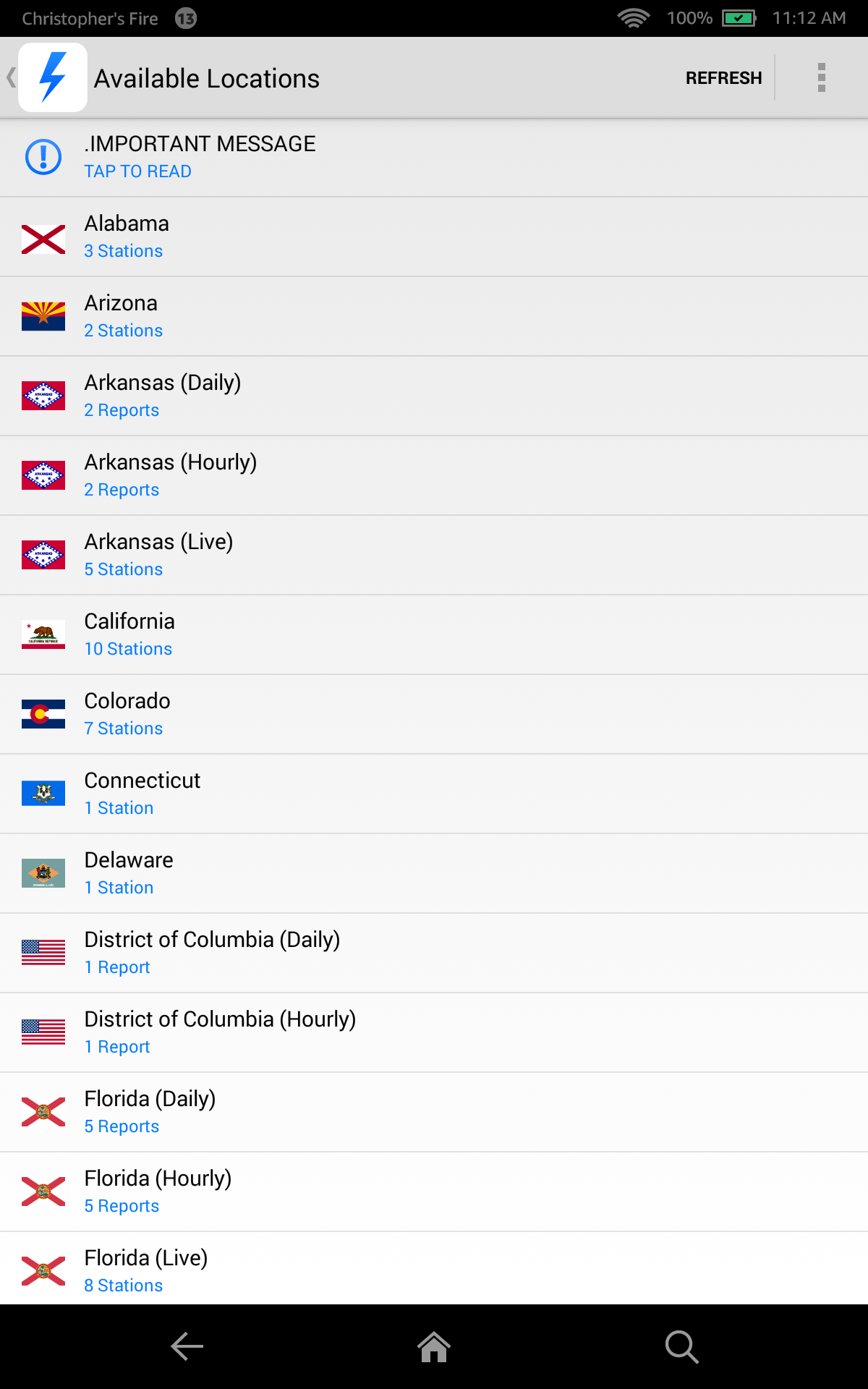
Task: Open the 10 Stations link under California
Action: (x=128, y=649)
